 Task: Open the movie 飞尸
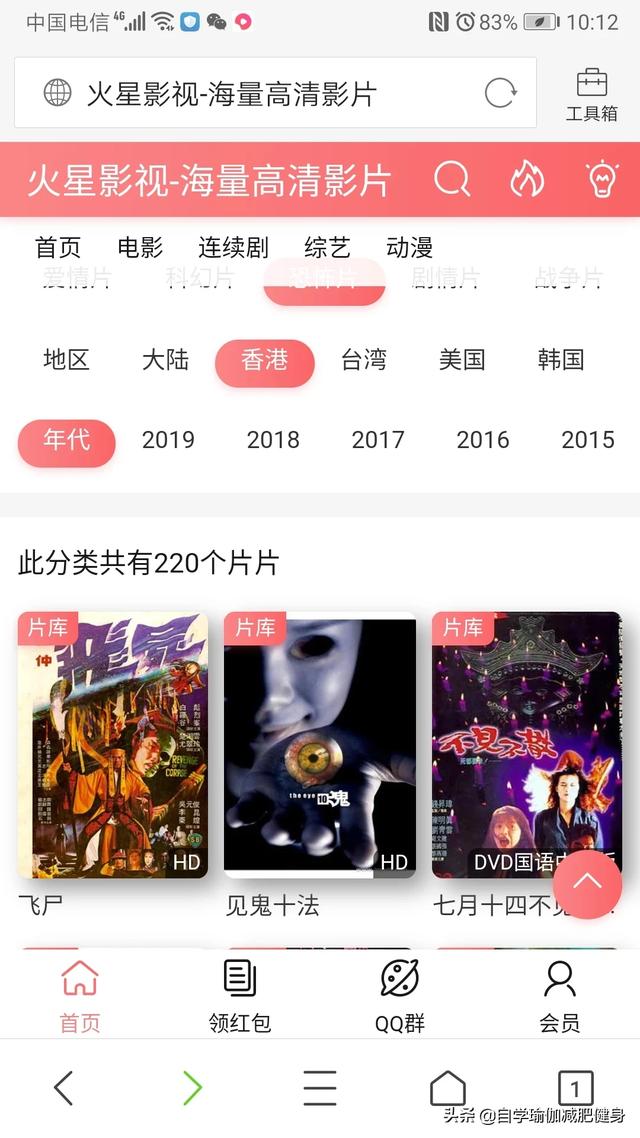(x=113, y=745)
